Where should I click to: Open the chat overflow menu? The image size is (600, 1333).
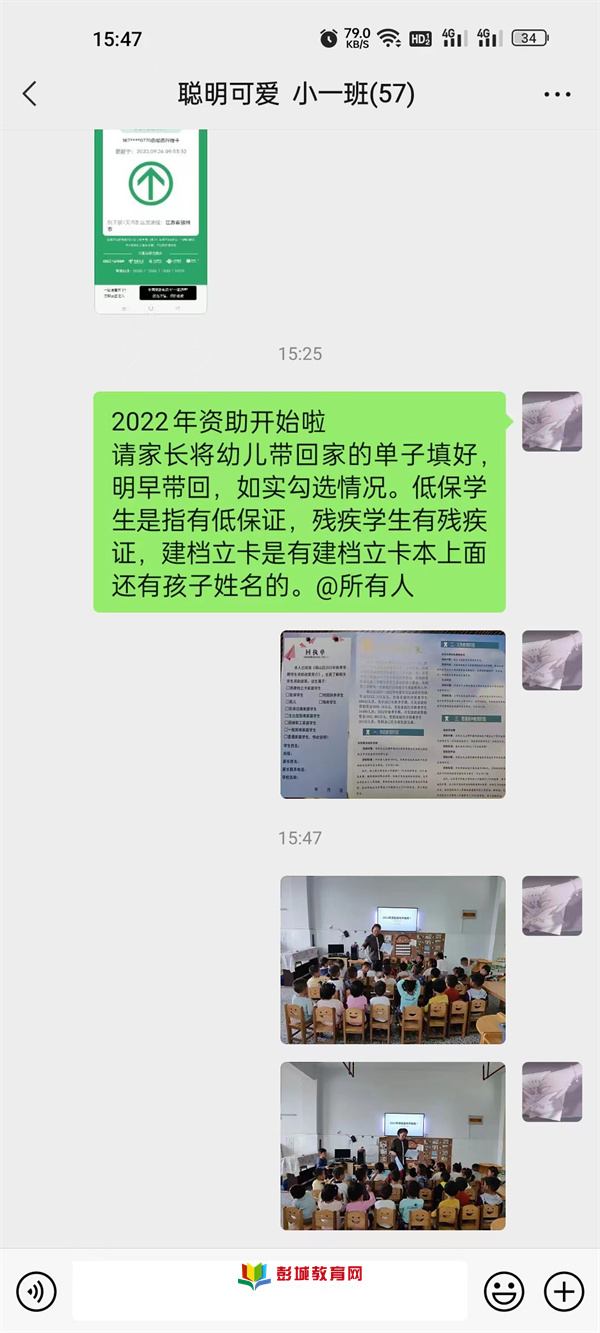(x=557, y=95)
